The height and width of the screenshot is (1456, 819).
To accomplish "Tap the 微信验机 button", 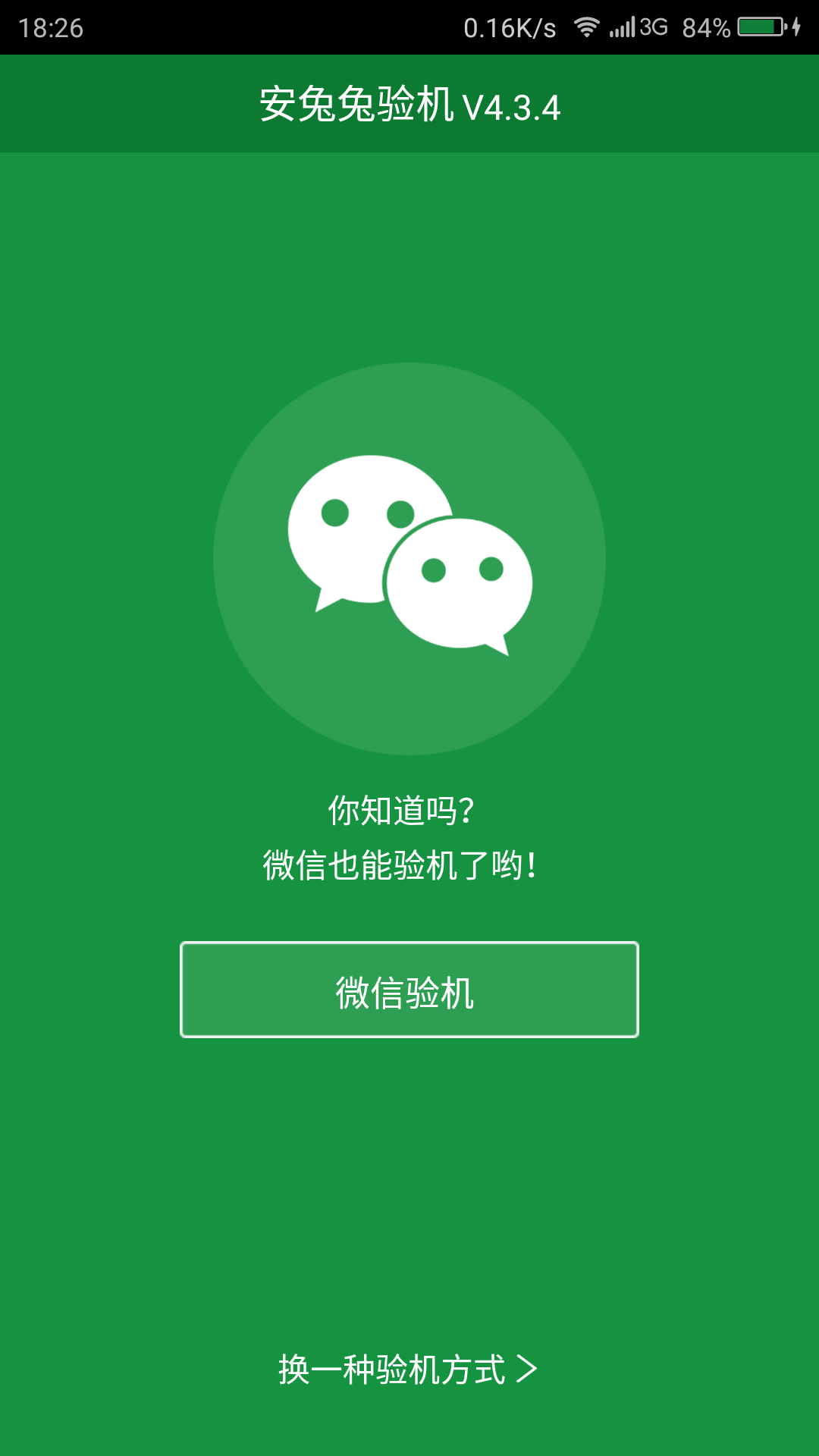I will coord(409,990).
